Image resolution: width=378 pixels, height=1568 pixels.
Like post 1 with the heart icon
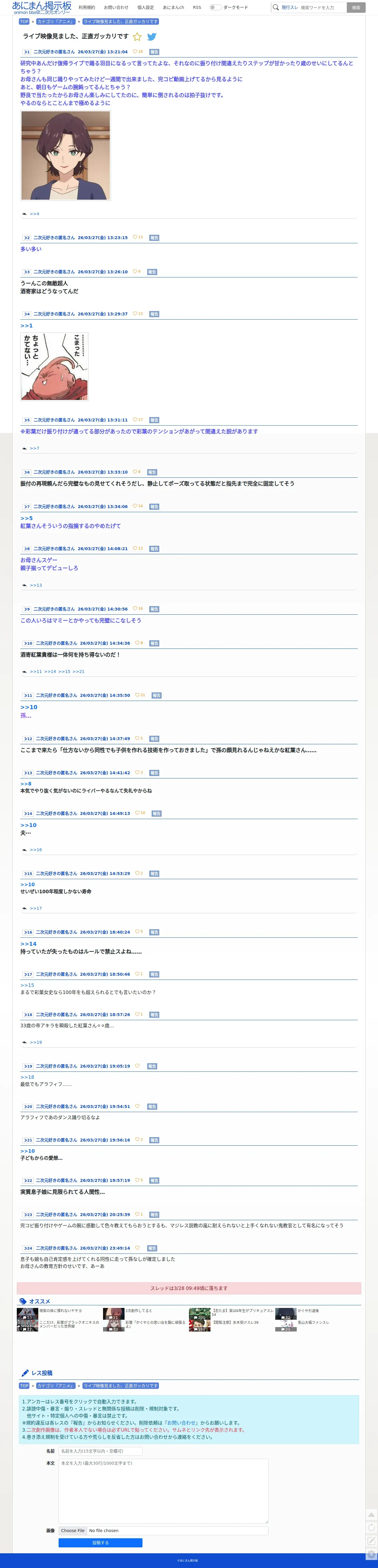point(135,51)
